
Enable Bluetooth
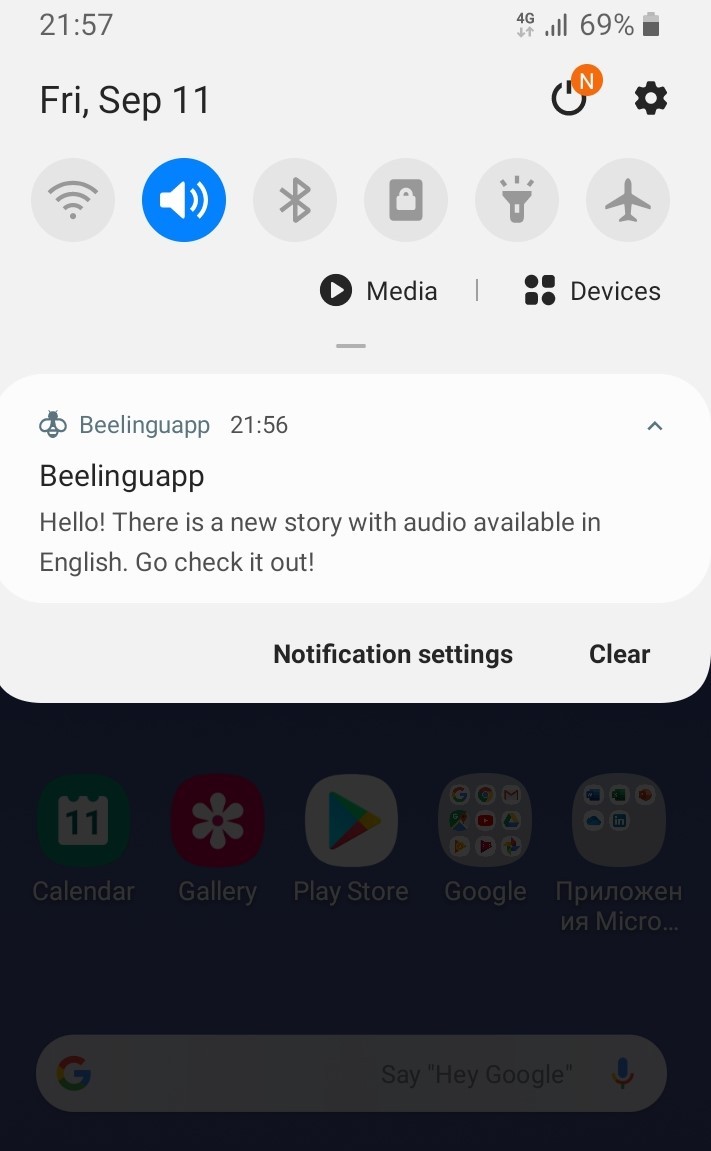[295, 200]
